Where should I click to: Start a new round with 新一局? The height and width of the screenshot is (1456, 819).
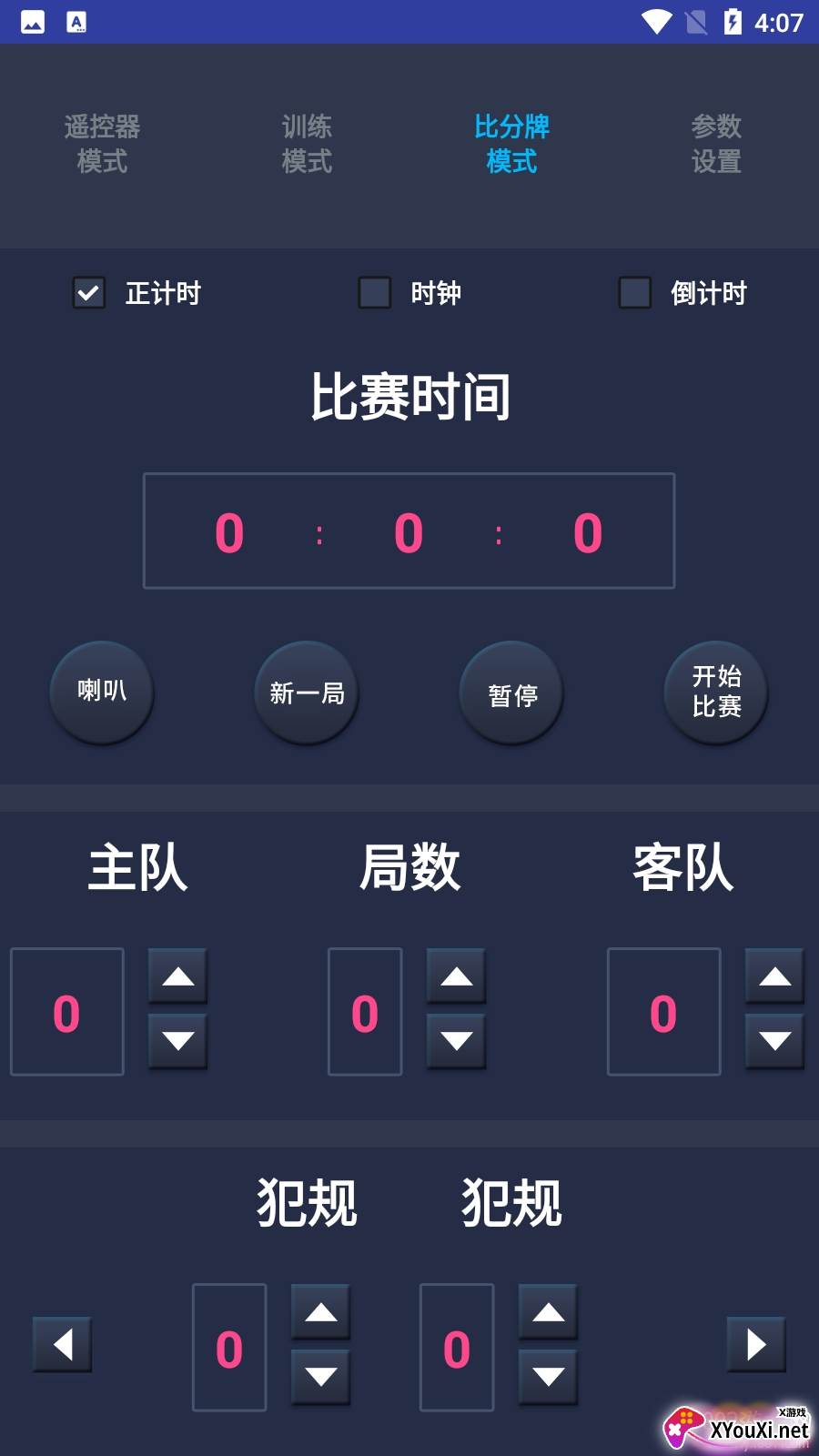pos(307,693)
